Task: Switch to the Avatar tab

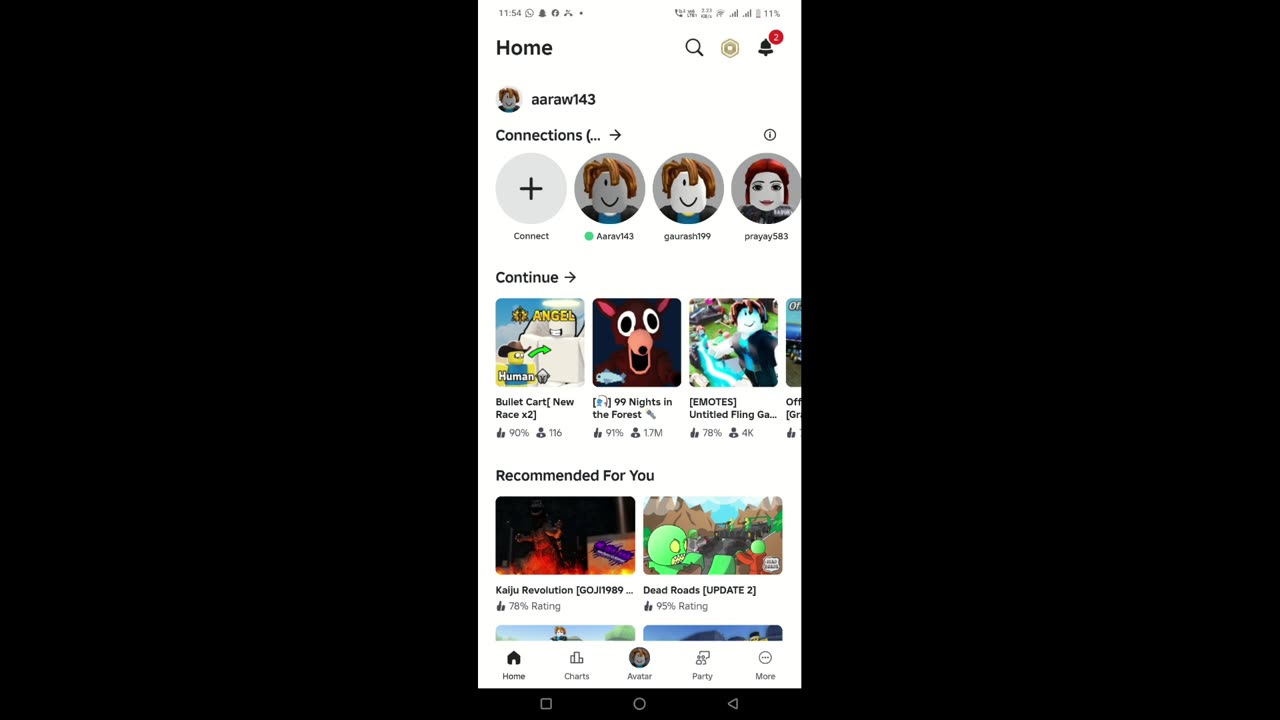Action: click(639, 664)
